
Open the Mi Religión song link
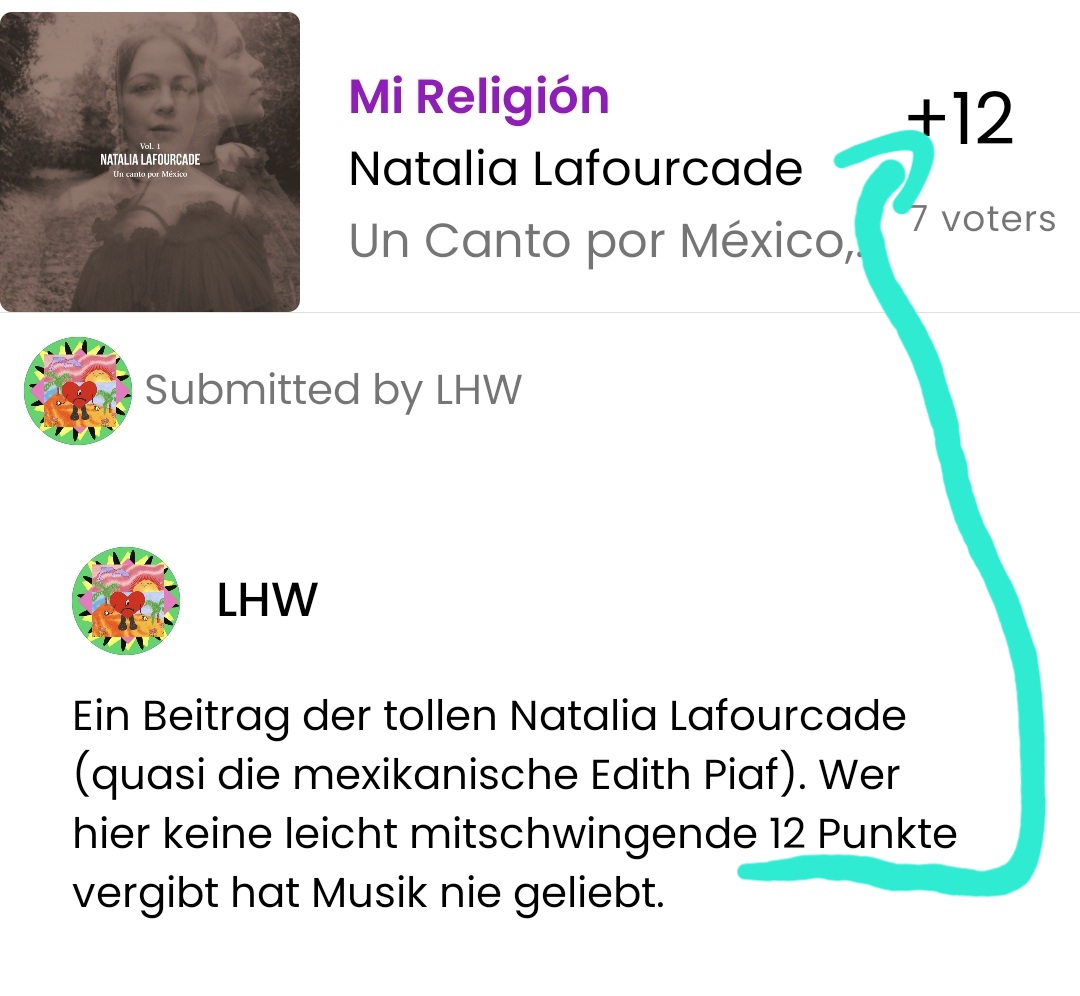tap(479, 97)
